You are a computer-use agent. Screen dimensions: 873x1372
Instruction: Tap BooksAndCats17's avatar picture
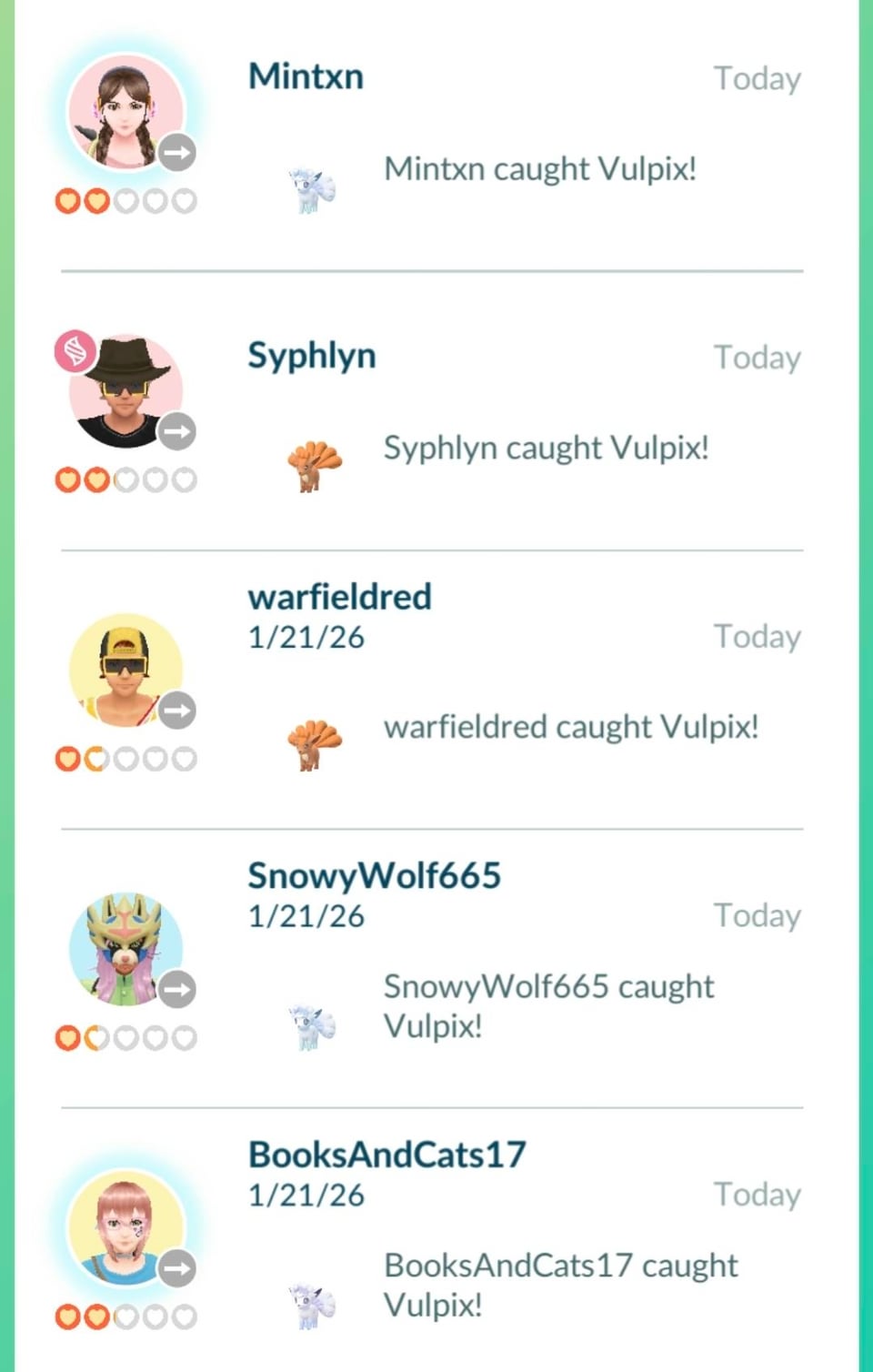(x=125, y=1227)
